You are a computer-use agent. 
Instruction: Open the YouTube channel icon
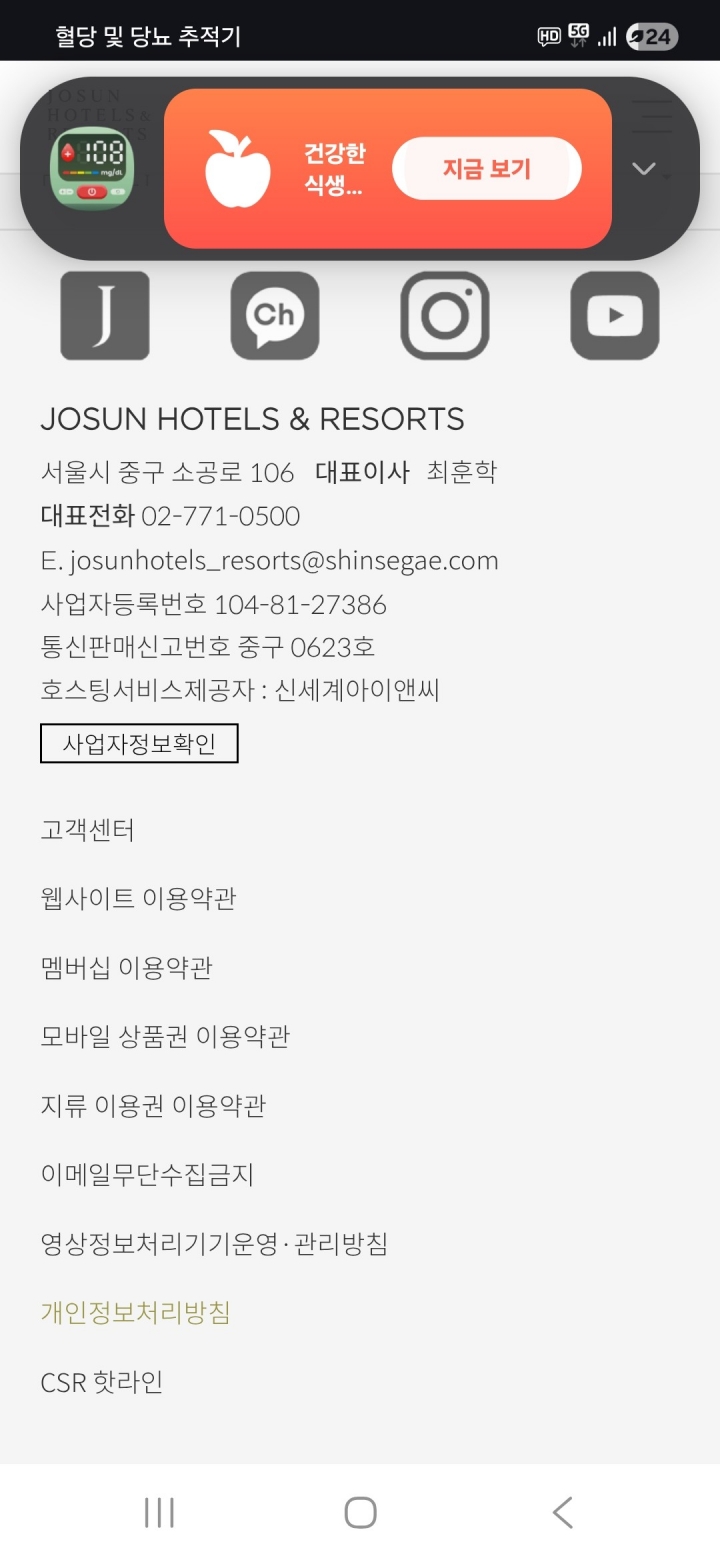pyautogui.click(x=615, y=316)
